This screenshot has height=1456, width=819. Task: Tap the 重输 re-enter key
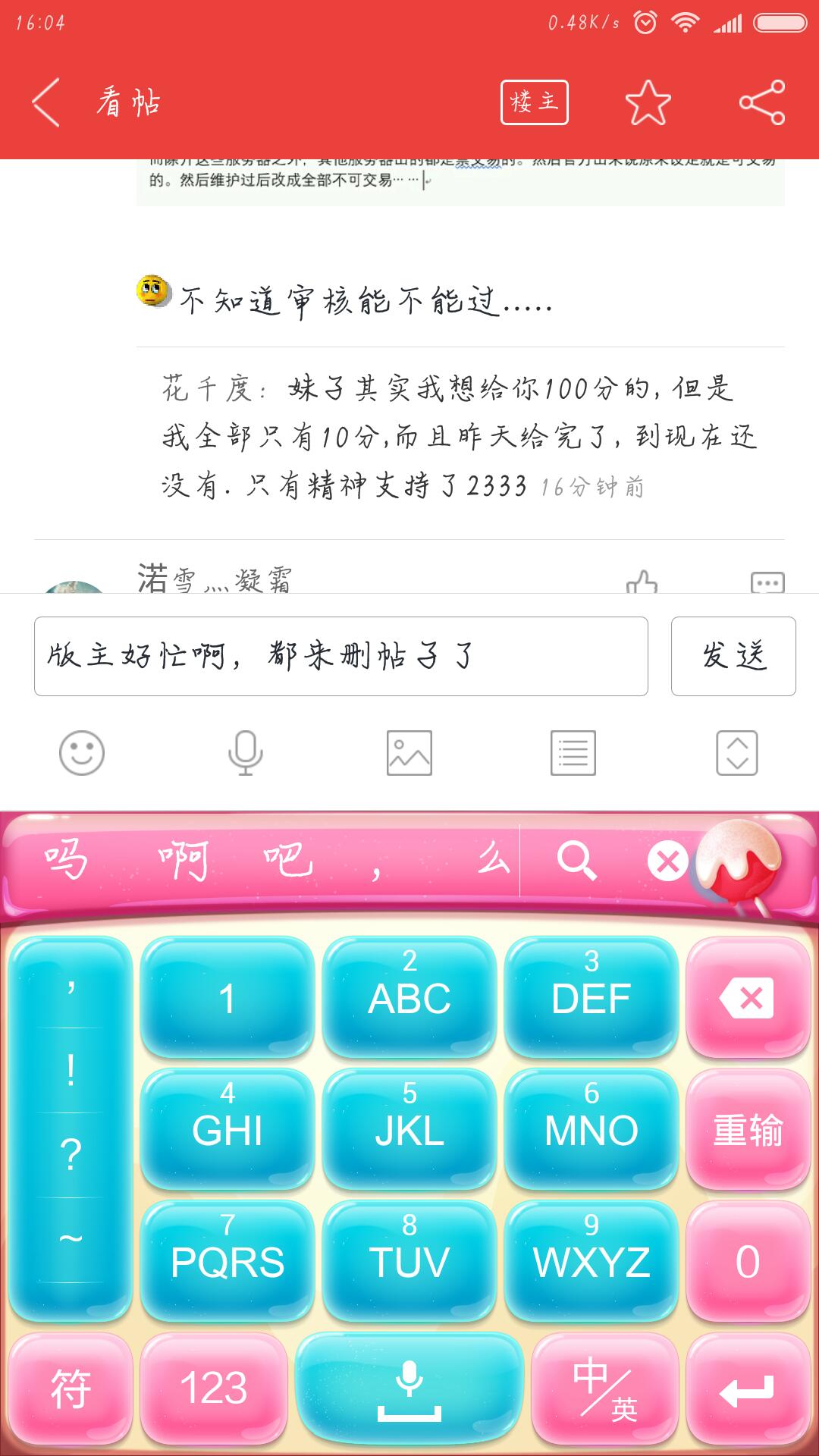coord(748,1130)
